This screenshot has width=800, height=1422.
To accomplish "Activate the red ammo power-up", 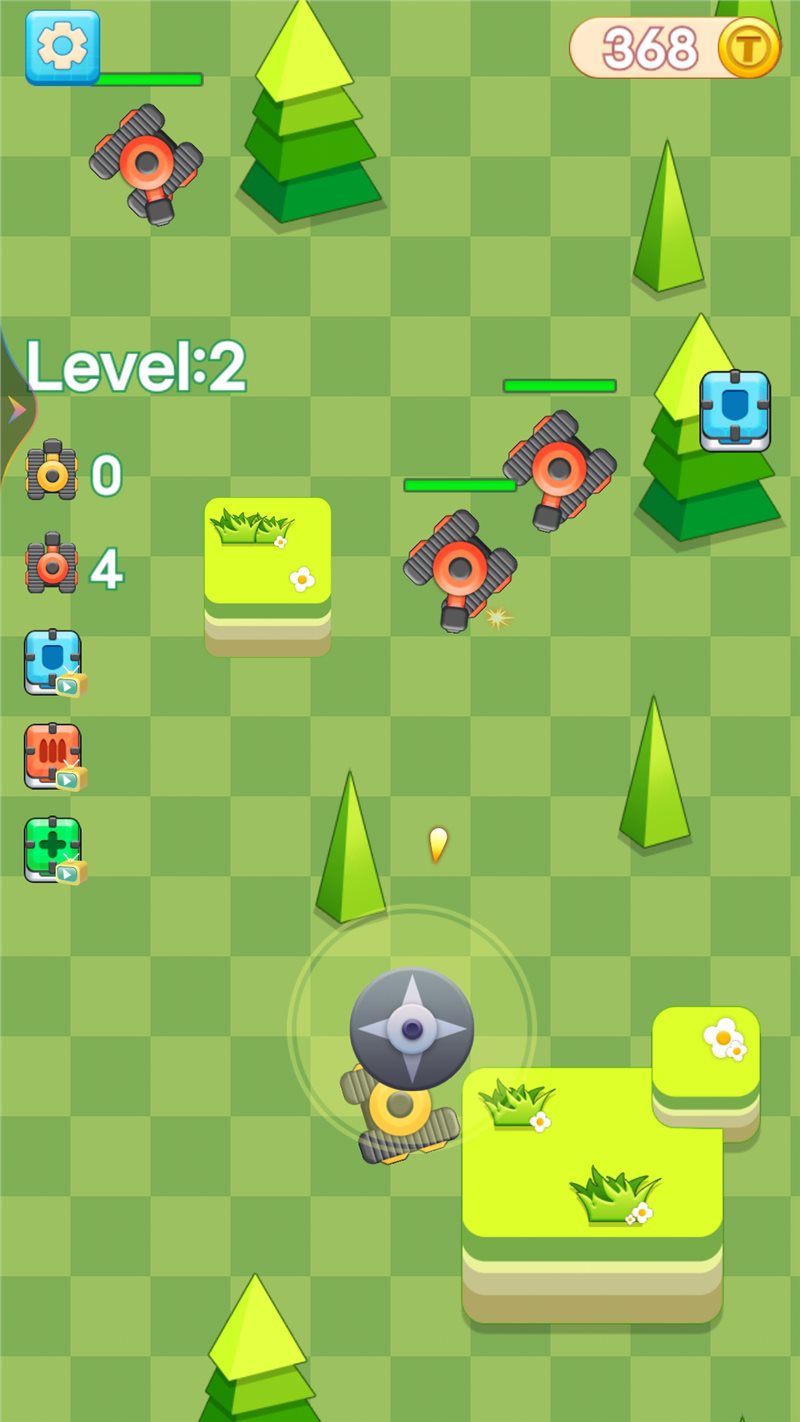I will pyautogui.click(x=53, y=756).
